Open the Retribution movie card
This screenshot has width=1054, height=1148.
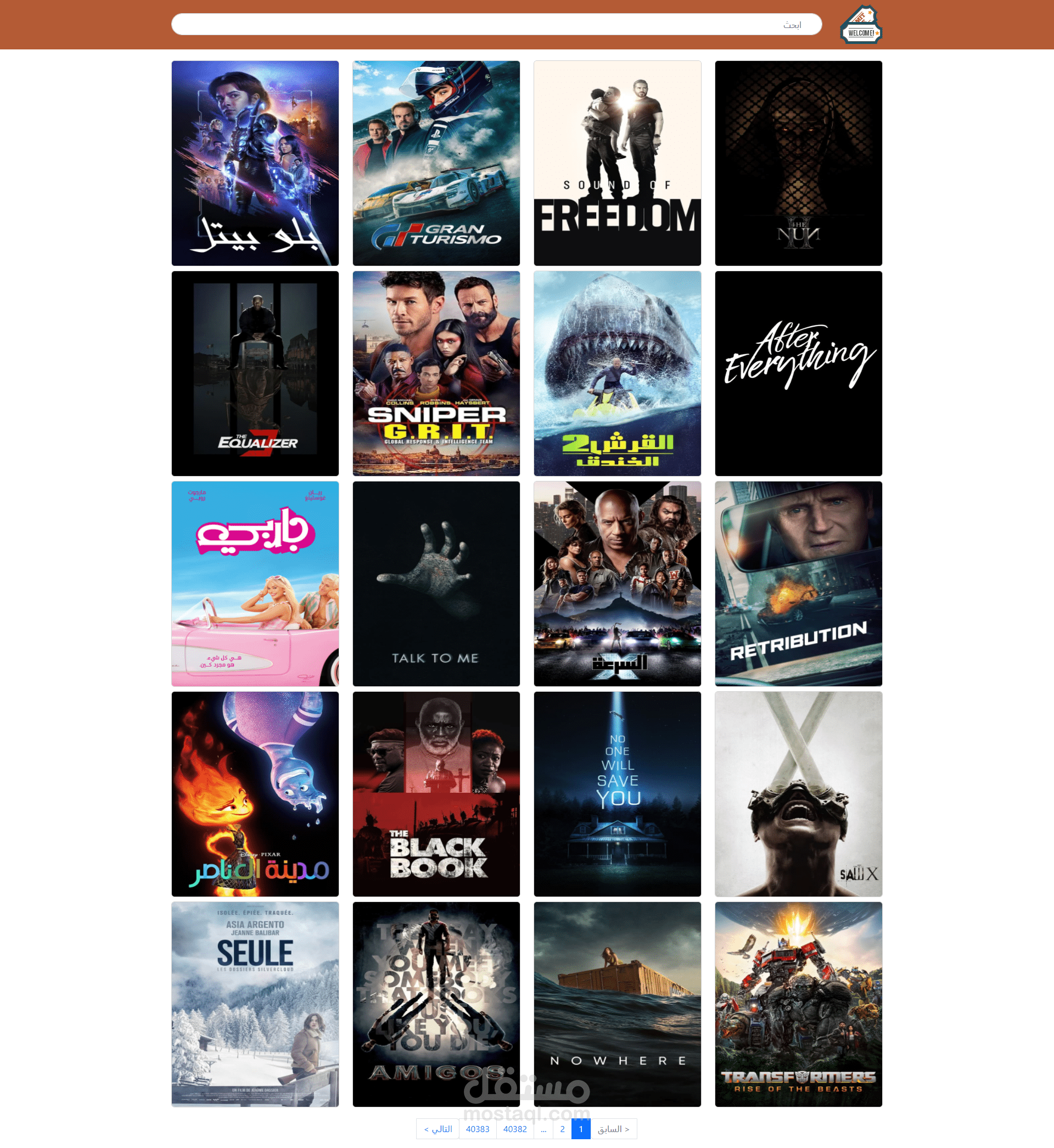[x=798, y=584]
